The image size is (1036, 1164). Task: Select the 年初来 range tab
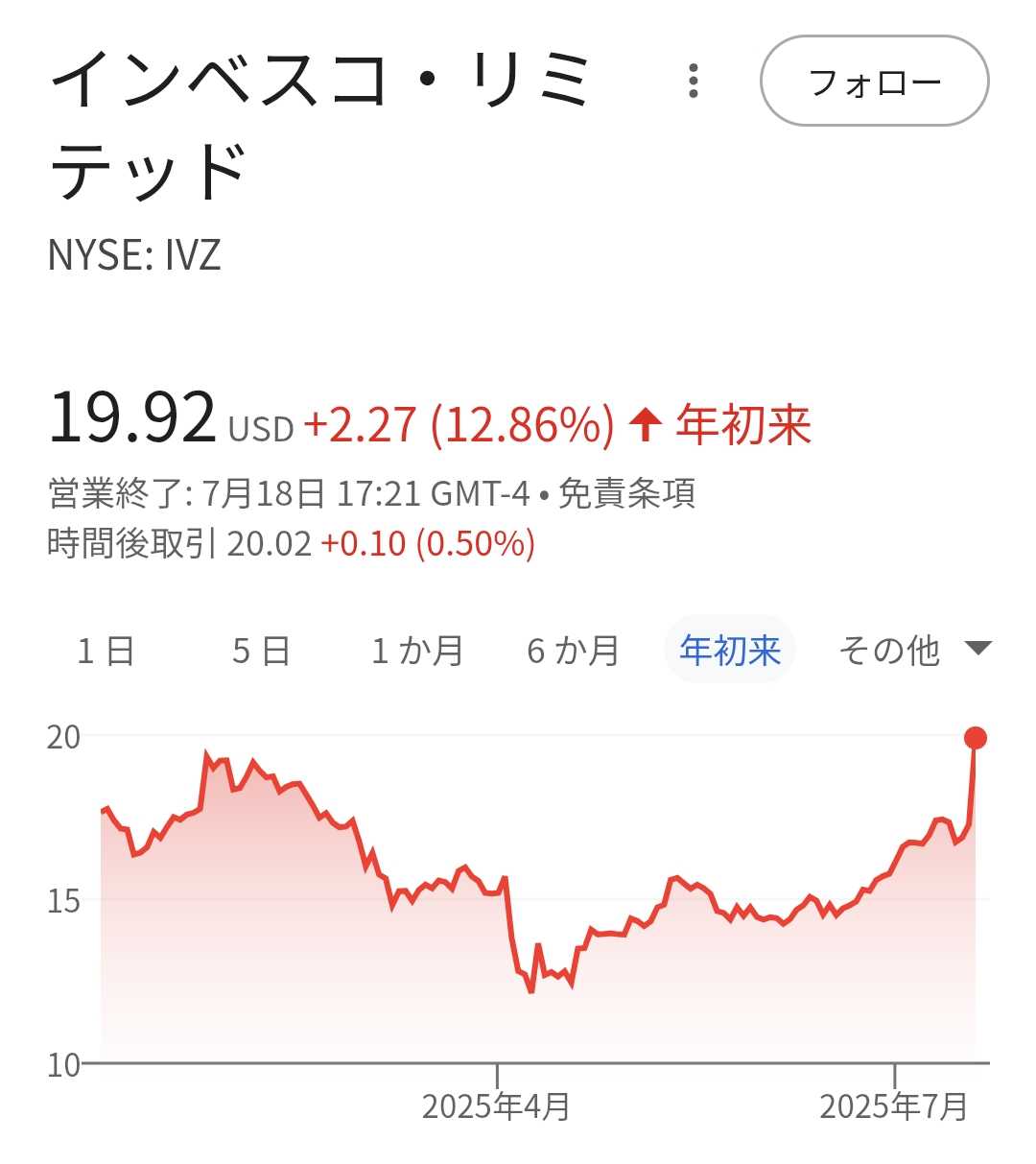tap(730, 651)
